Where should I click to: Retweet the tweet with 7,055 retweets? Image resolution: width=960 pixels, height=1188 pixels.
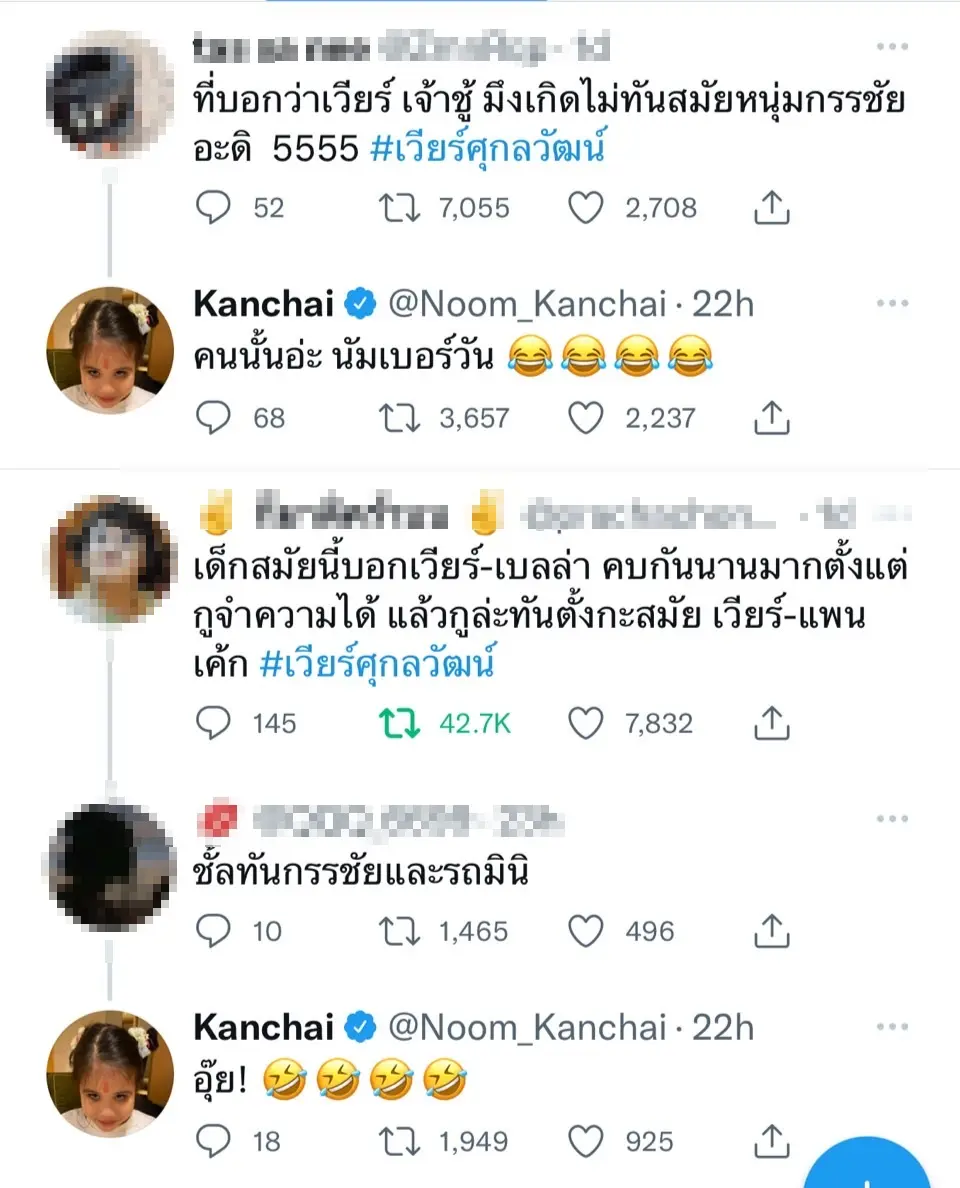click(x=401, y=208)
